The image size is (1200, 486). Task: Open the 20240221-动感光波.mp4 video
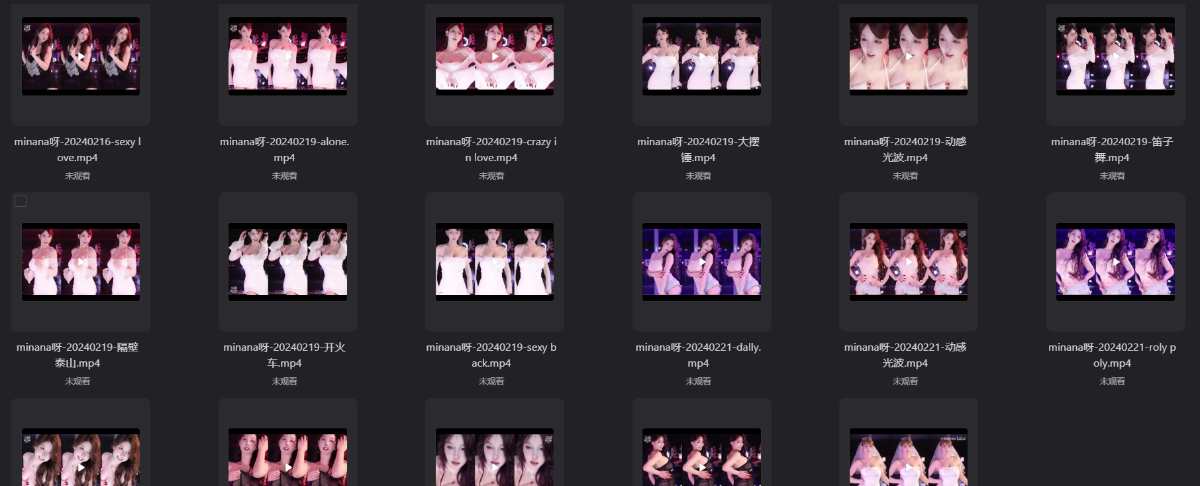point(908,262)
